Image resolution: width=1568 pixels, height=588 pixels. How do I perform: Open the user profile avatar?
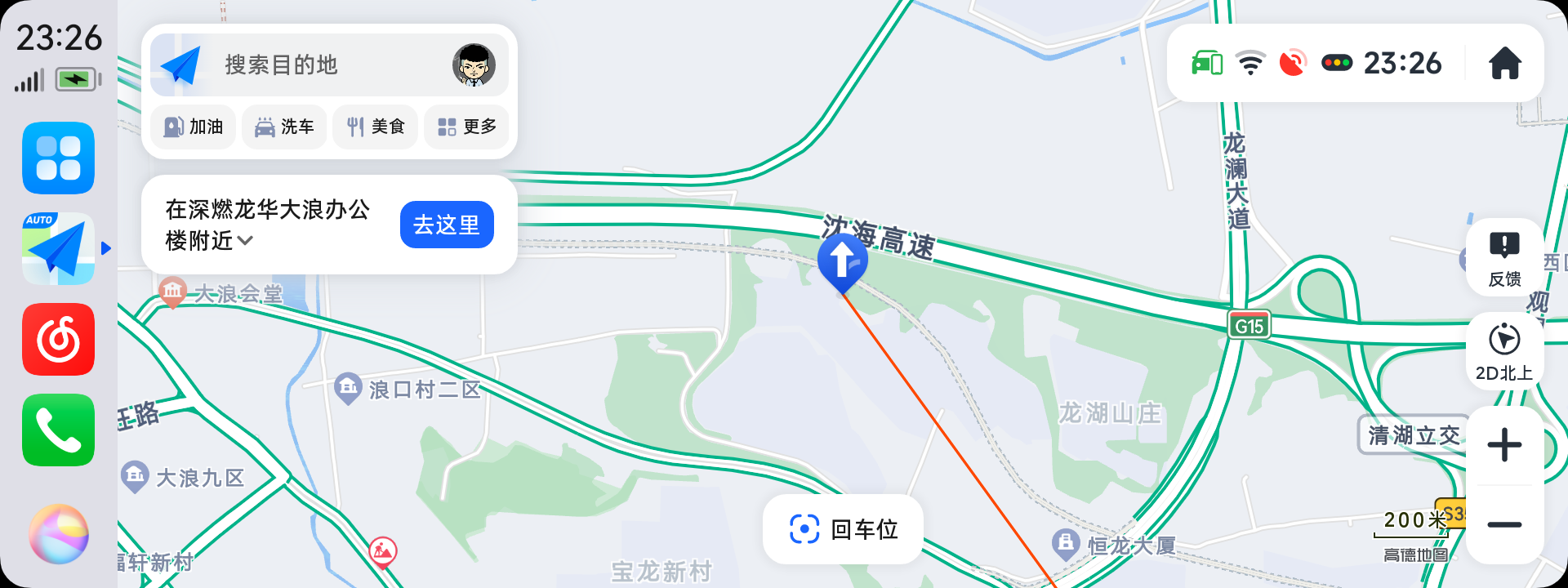pyautogui.click(x=474, y=65)
